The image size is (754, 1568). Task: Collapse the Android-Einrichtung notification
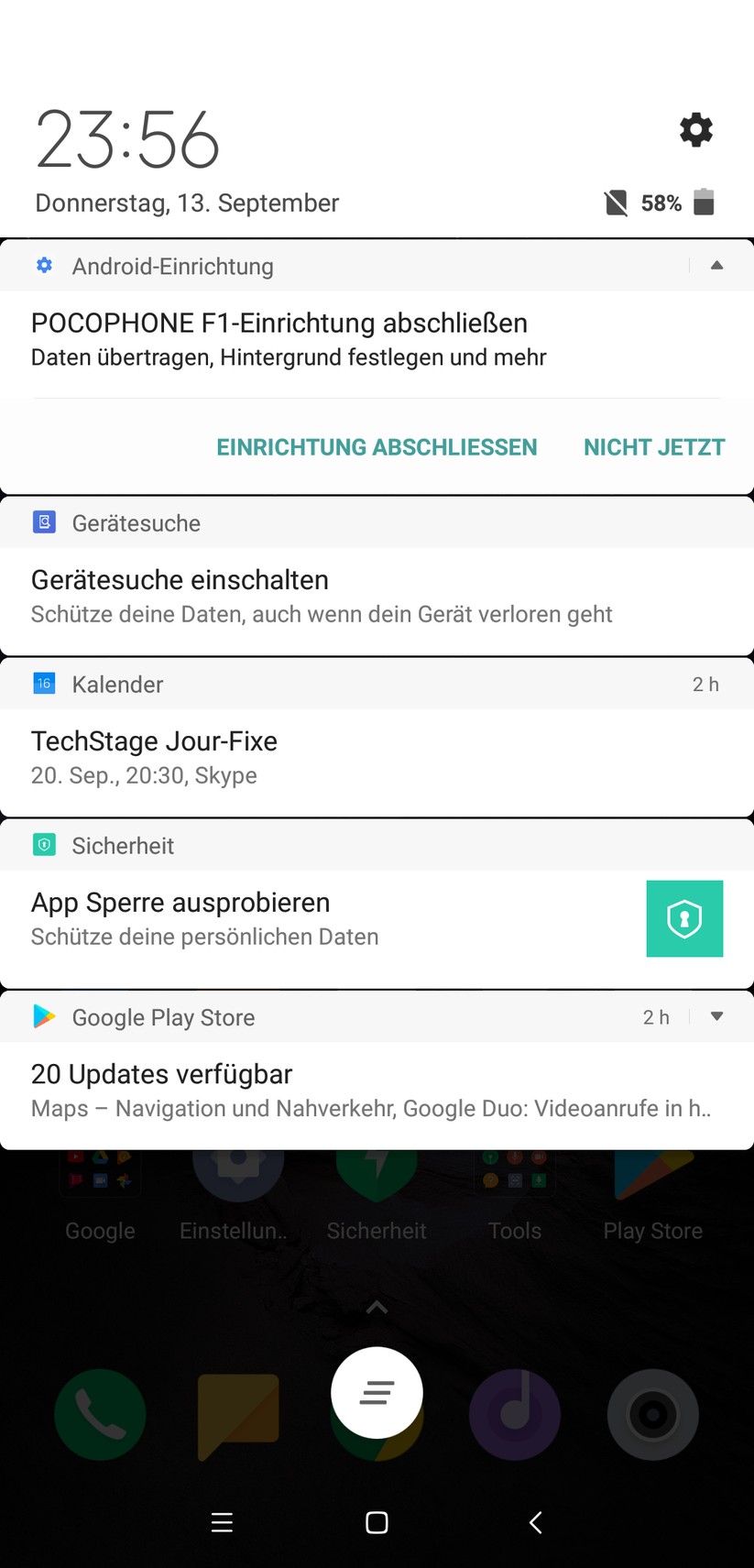point(716,265)
